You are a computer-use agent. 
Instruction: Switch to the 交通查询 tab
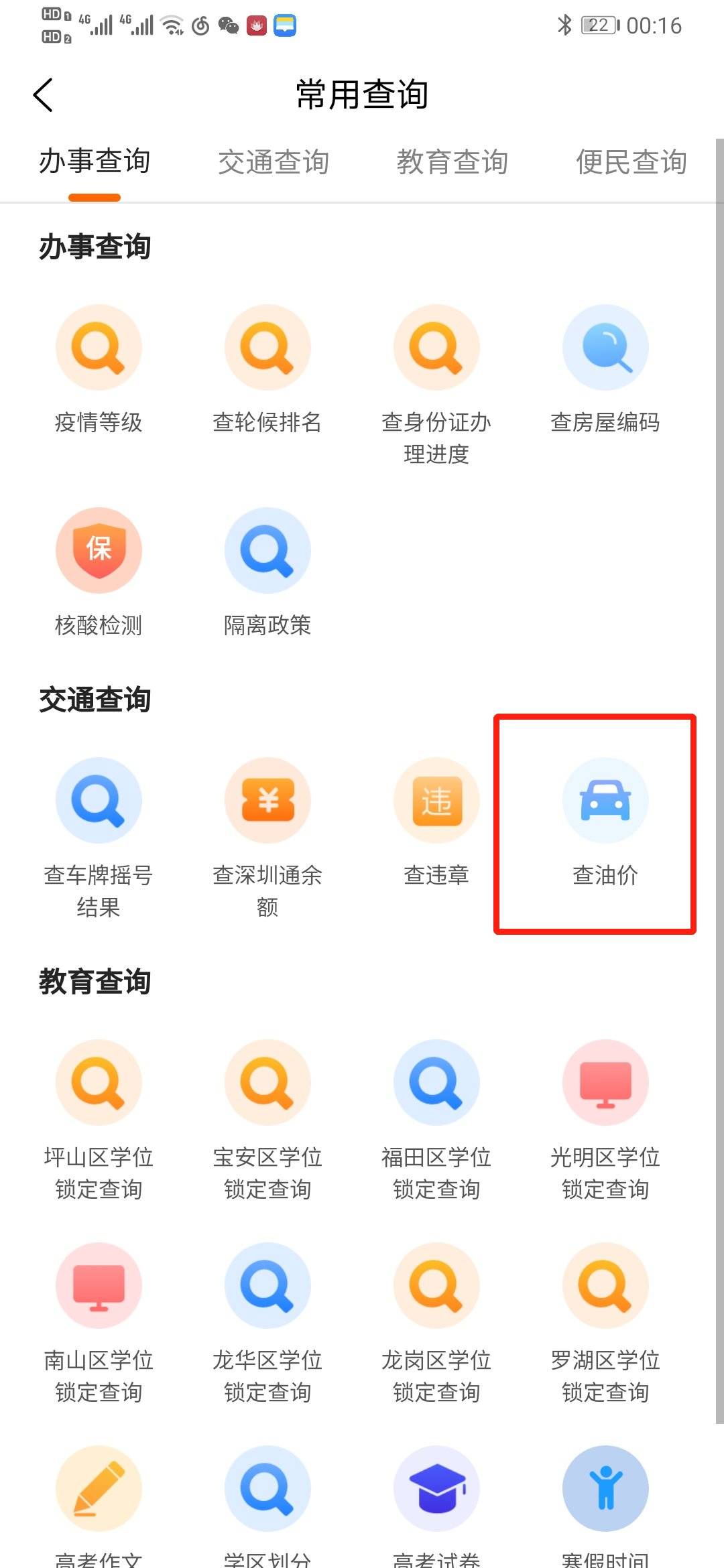click(x=273, y=162)
